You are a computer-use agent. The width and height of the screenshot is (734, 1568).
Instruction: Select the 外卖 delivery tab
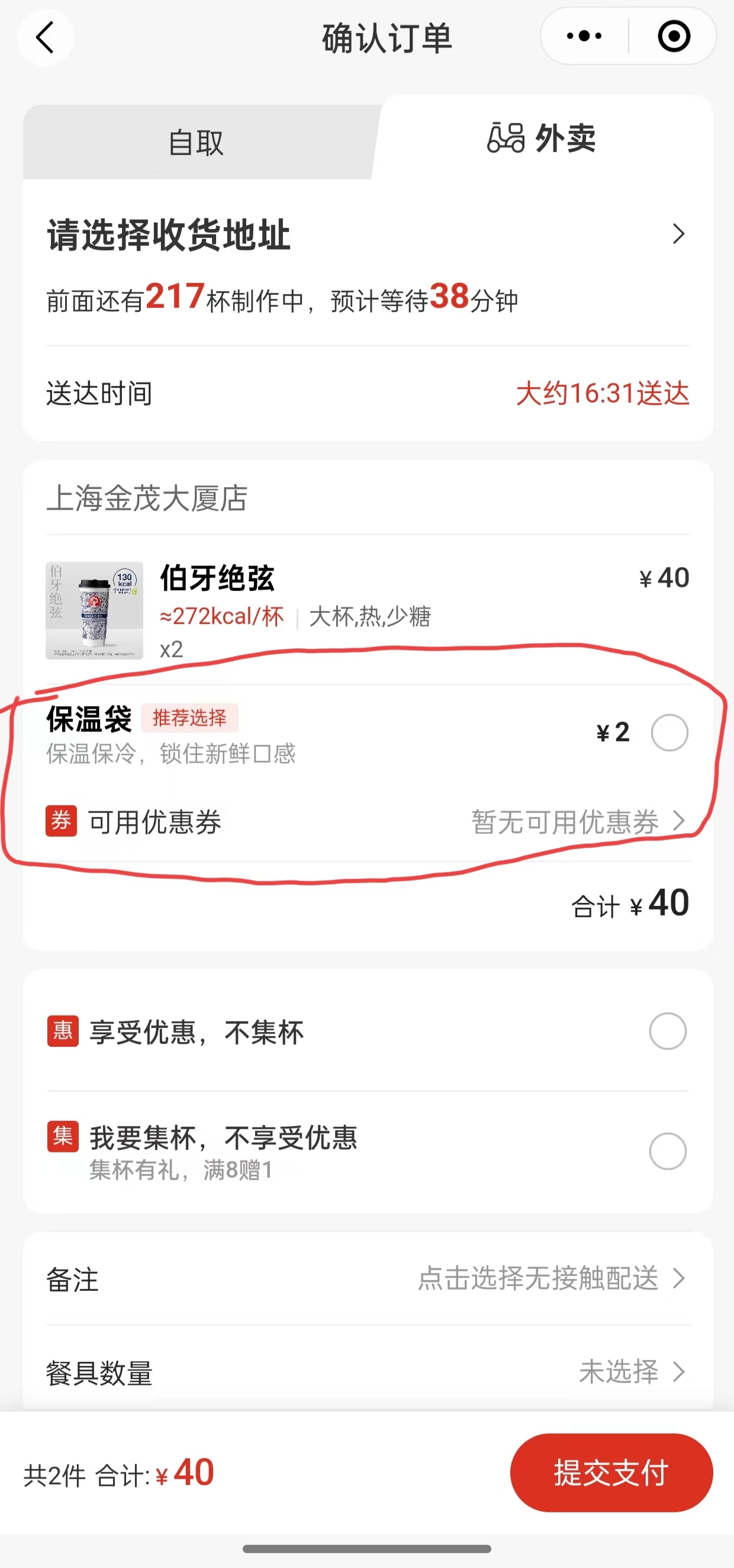[x=542, y=139]
